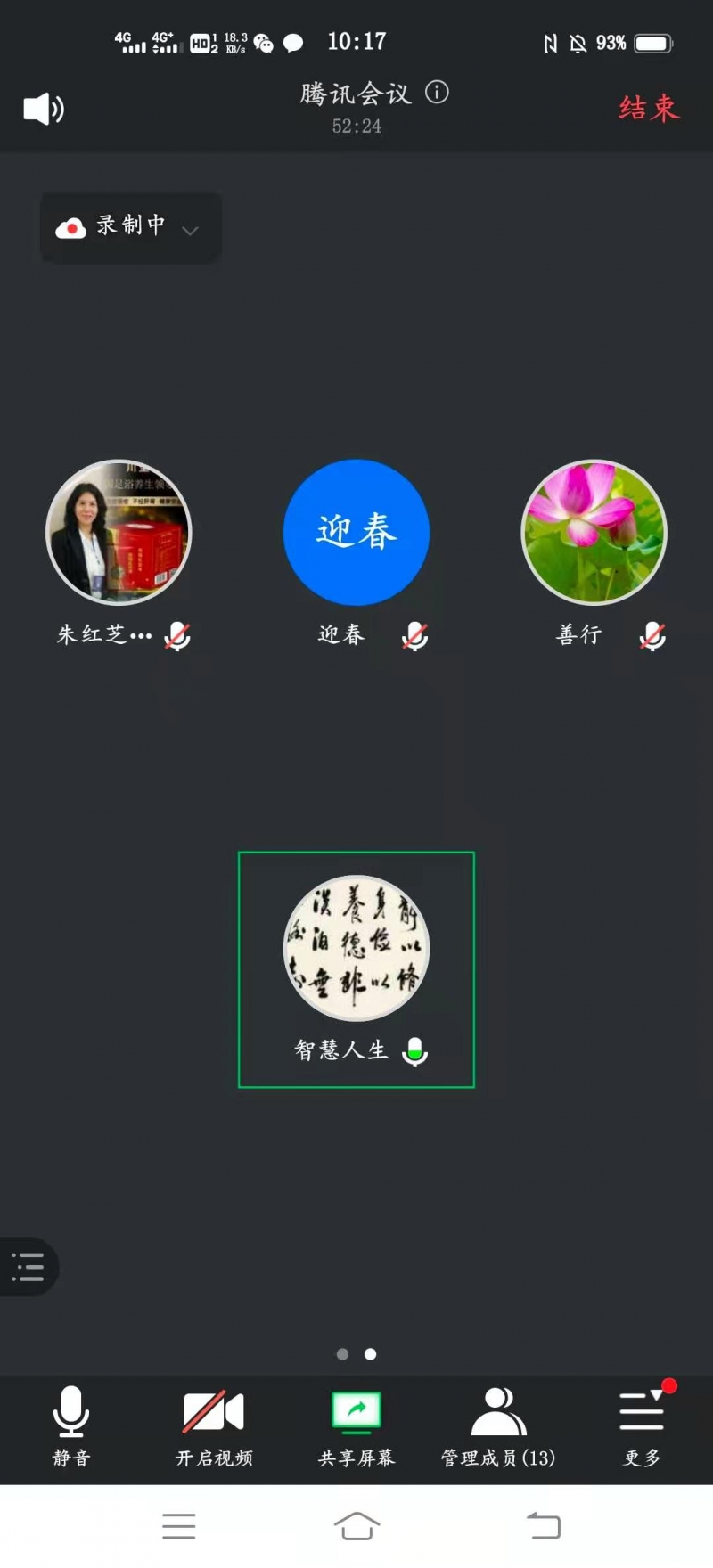Open the 更多 menu with red badge
The height and width of the screenshot is (1568, 713).
coord(641,1425)
